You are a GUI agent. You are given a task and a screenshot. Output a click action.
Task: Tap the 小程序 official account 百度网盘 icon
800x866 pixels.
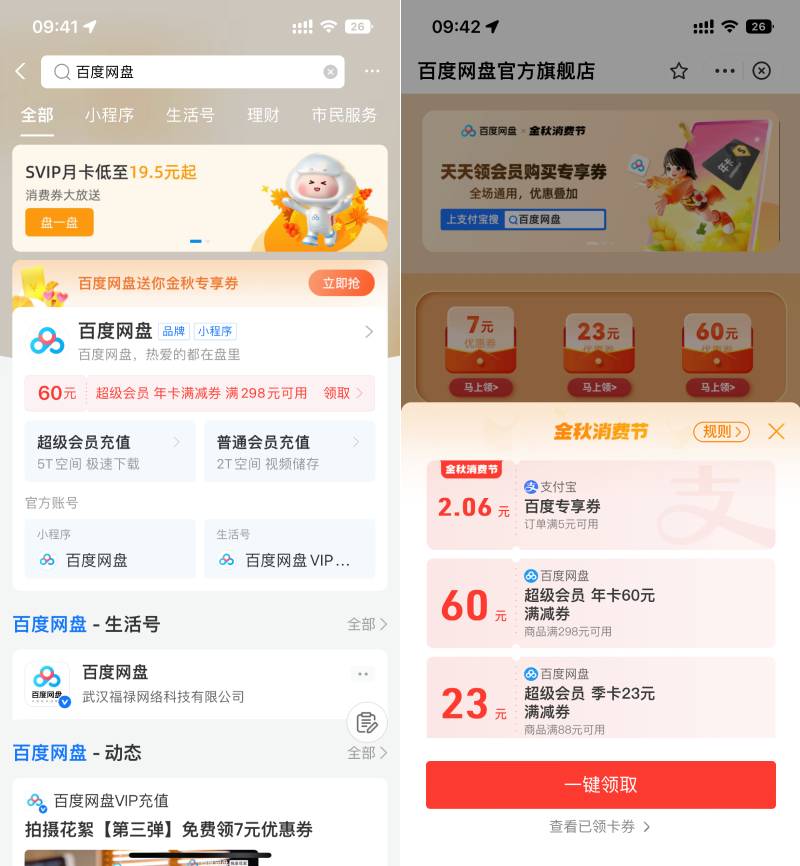click(x=47, y=560)
